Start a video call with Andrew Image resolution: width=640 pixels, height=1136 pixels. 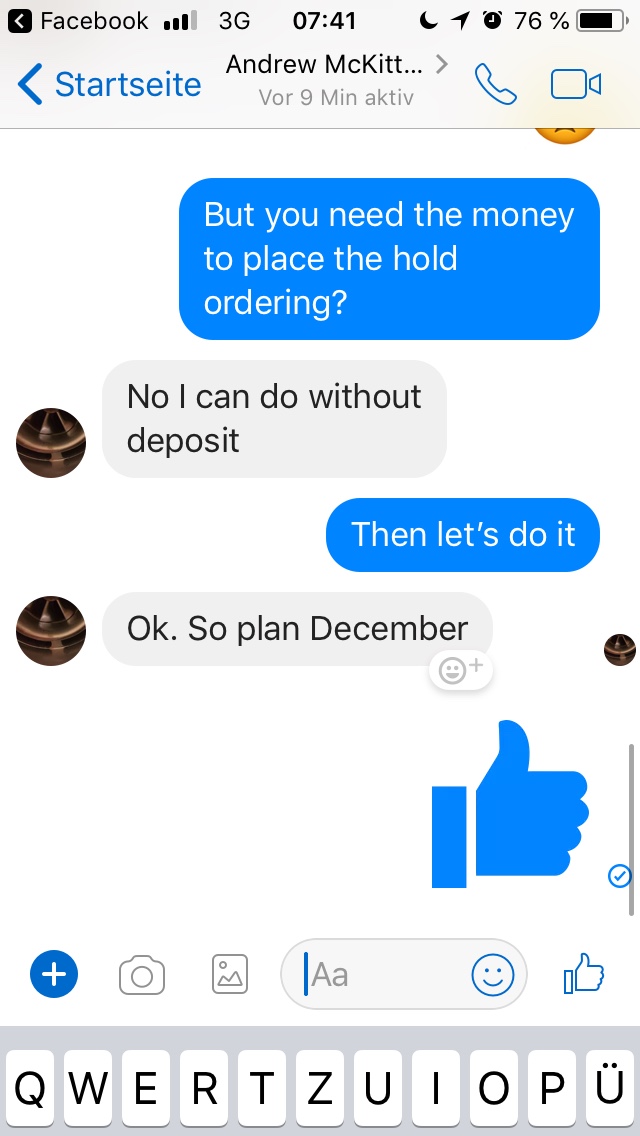coord(576,85)
